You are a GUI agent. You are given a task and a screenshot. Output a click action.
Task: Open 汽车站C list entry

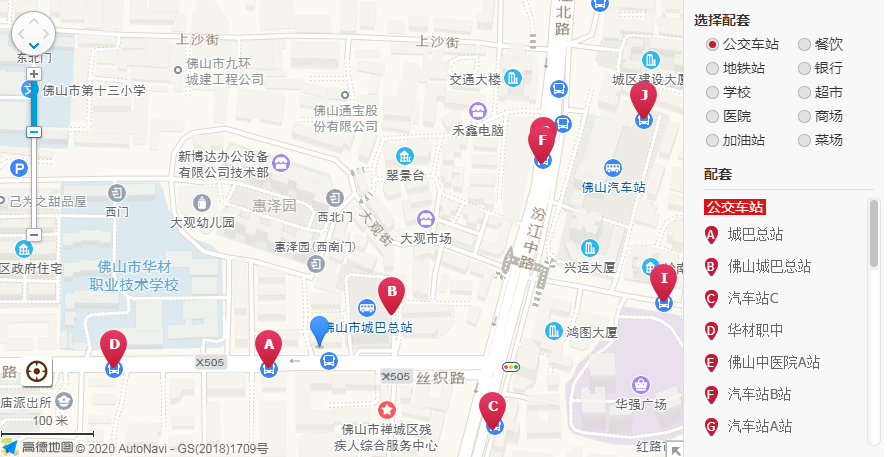coord(752,299)
